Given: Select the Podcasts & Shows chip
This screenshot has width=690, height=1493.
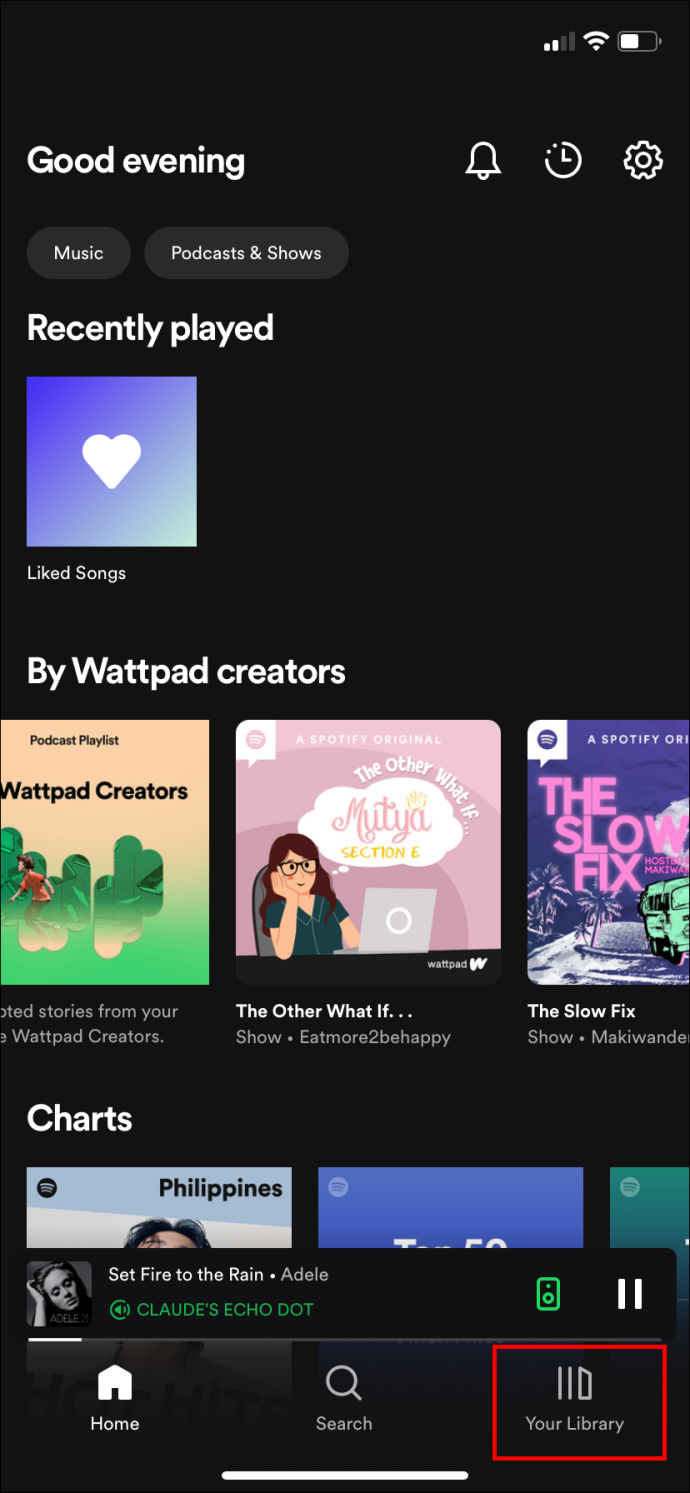Looking at the screenshot, I should [x=246, y=253].
